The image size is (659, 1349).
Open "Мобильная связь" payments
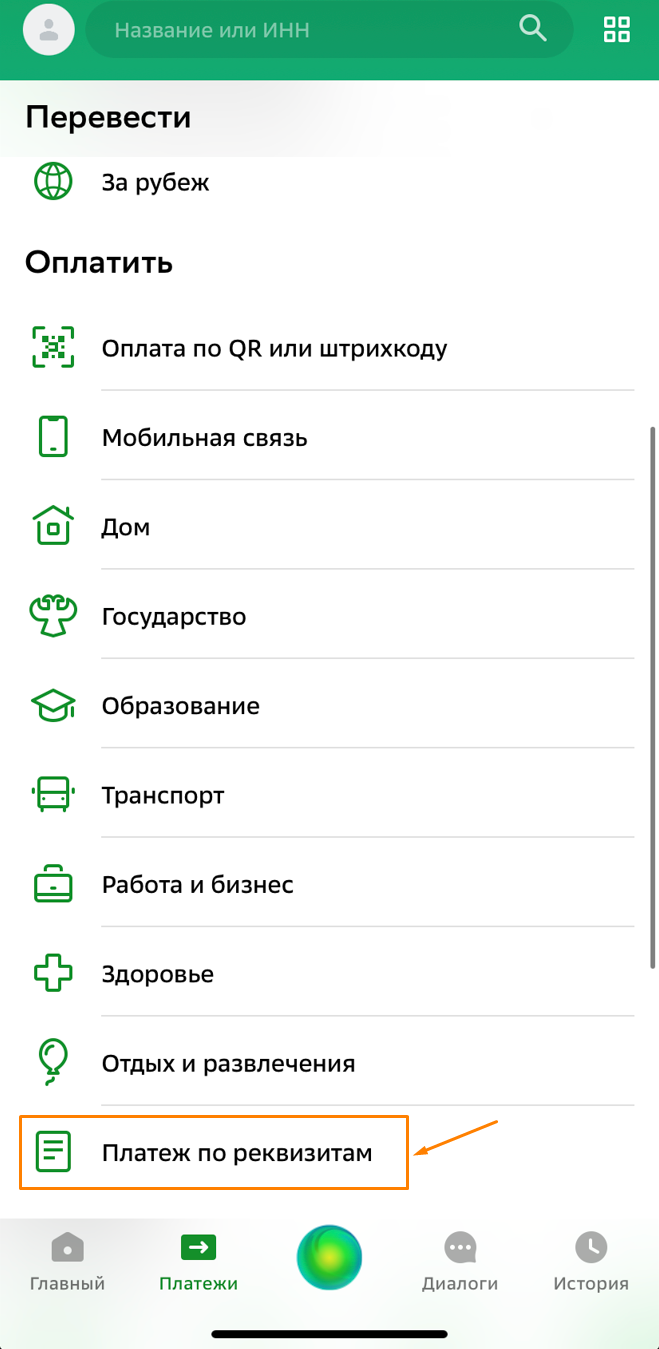pyautogui.click(x=204, y=438)
